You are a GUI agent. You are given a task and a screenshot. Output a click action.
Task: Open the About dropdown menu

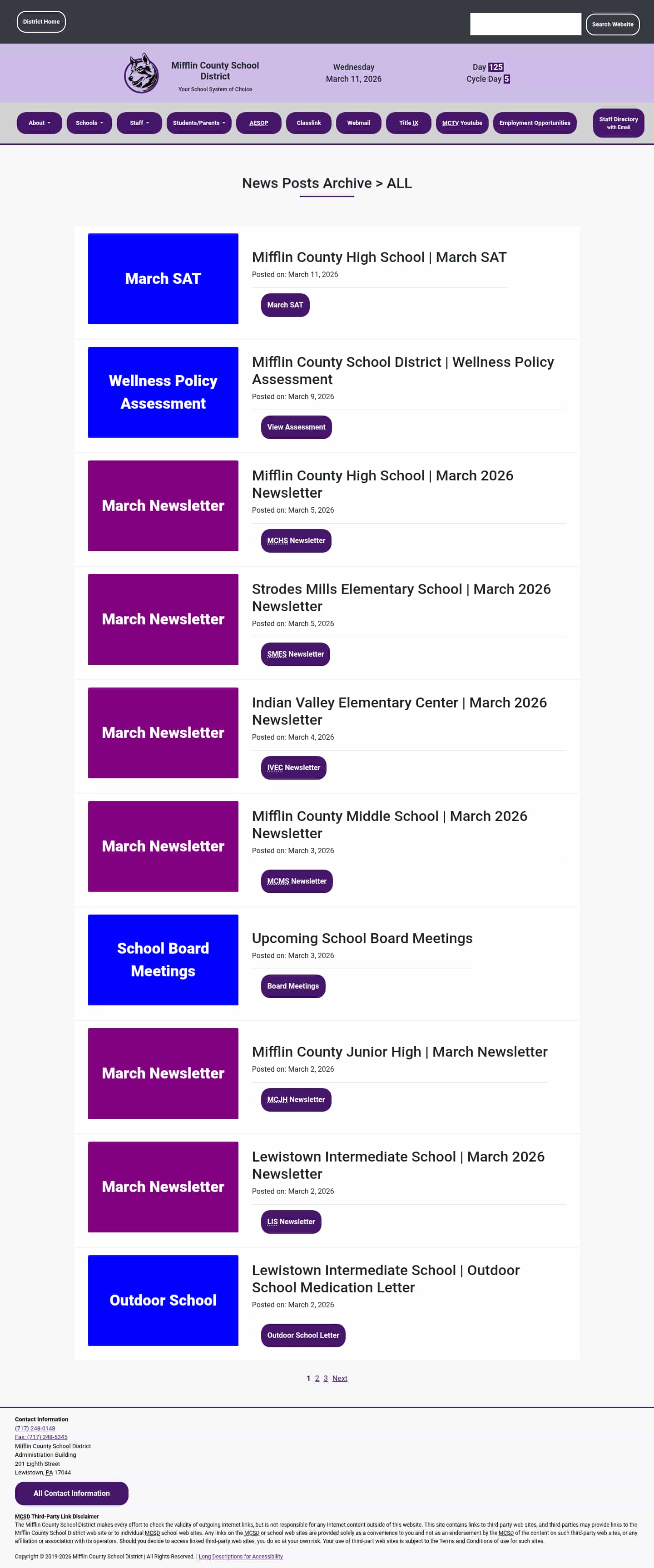[x=39, y=123]
